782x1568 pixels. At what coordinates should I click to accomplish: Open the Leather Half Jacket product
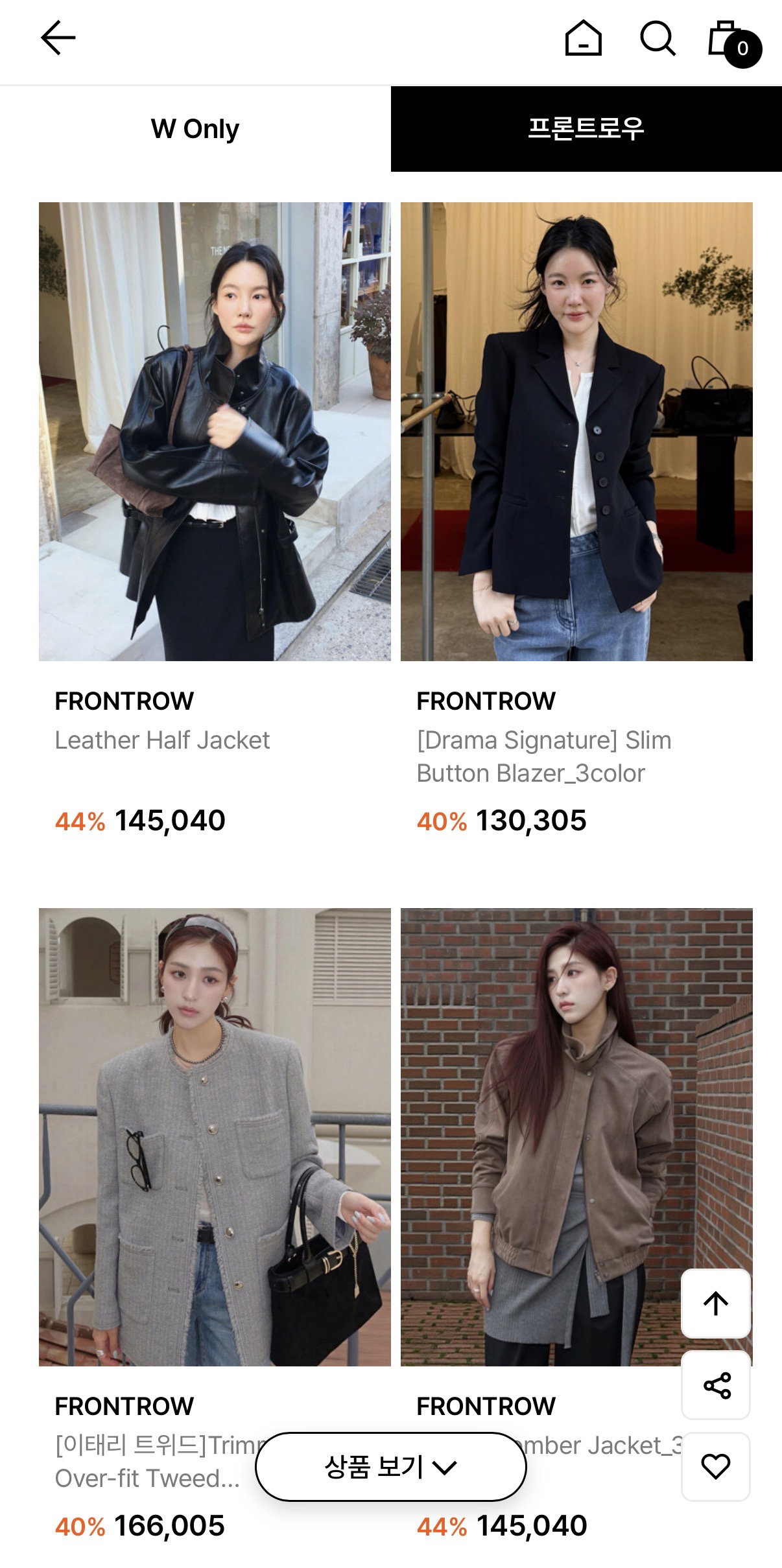tap(215, 432)
